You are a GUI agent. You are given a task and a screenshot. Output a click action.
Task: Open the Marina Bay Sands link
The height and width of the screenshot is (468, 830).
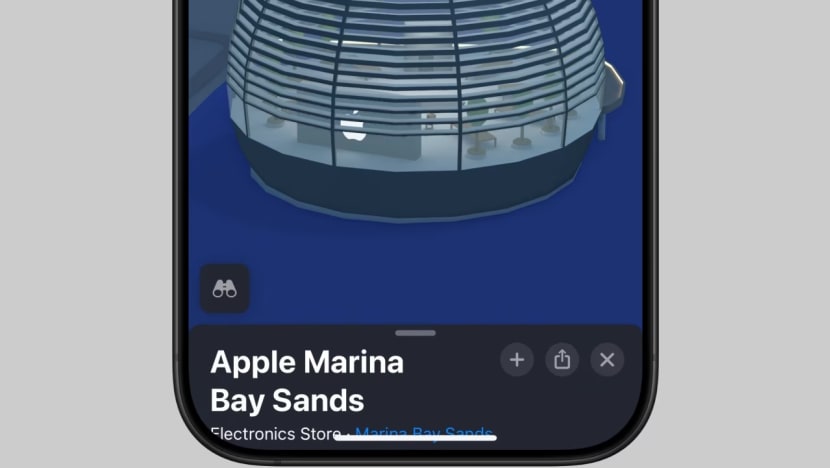(x=424, y=431)
